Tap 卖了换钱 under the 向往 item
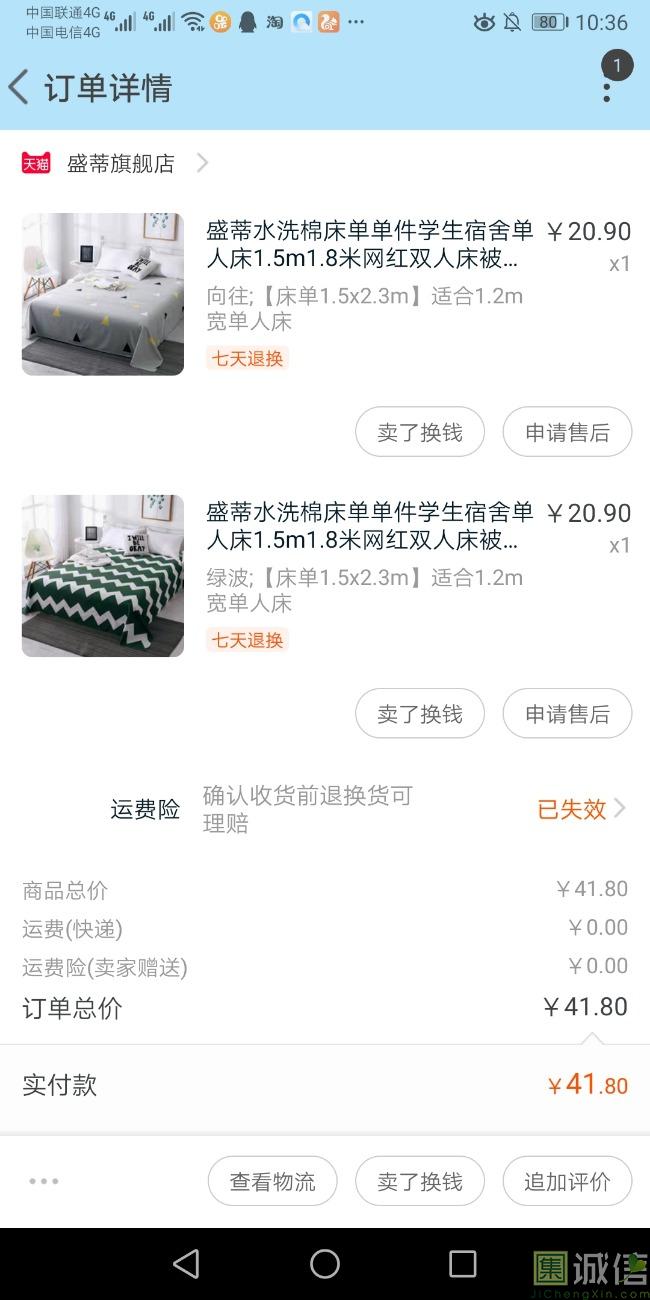This screenshot has height=1300, width=650. click(x=420, y=432)
